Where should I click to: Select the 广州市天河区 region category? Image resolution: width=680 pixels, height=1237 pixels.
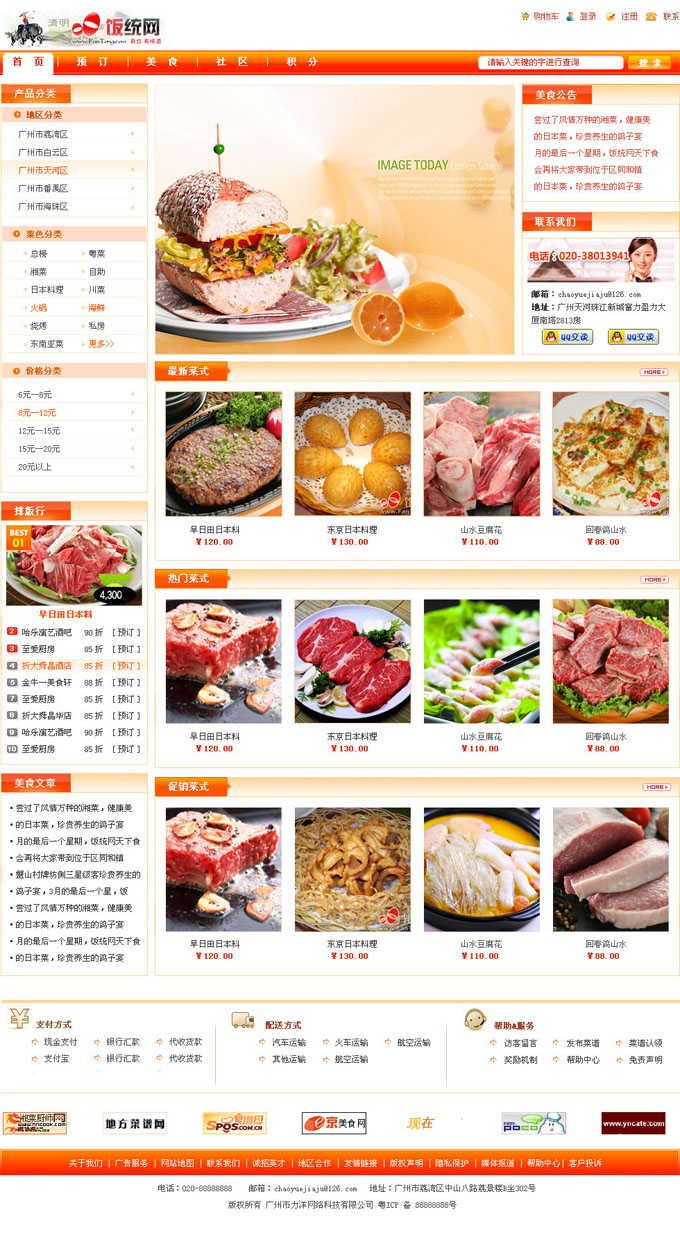click(x=43, y=170)
